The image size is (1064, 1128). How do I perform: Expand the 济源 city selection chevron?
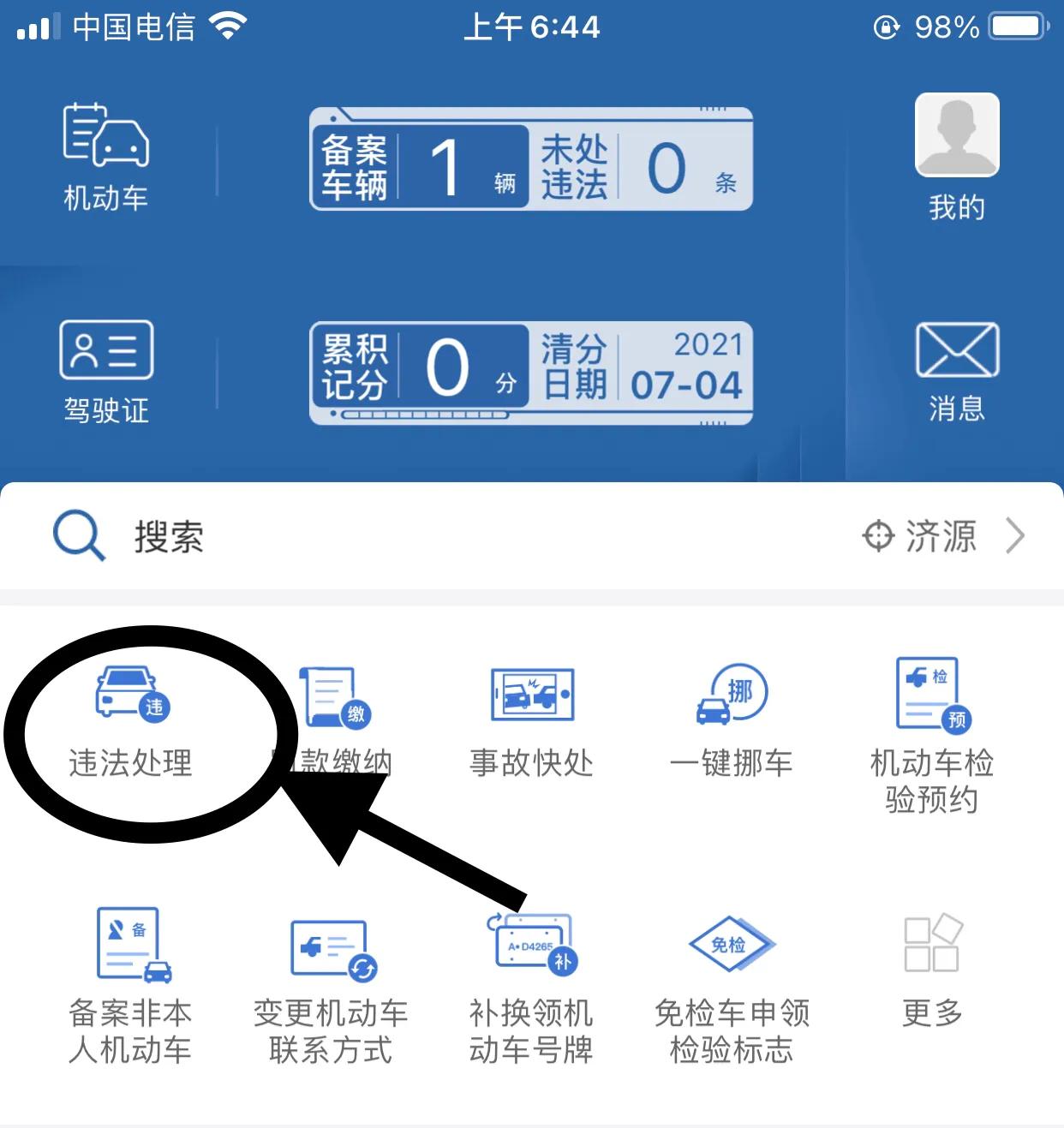[1016, 536]
